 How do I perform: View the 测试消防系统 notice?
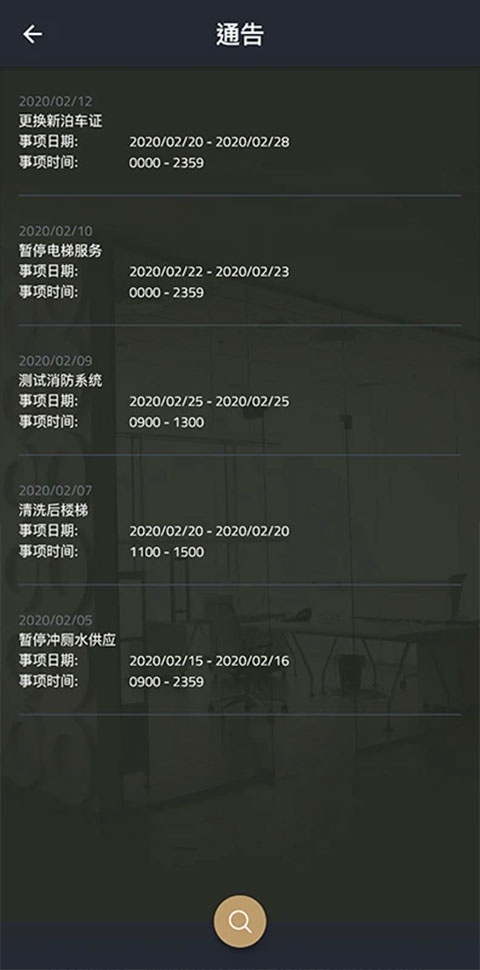(240, 392)
